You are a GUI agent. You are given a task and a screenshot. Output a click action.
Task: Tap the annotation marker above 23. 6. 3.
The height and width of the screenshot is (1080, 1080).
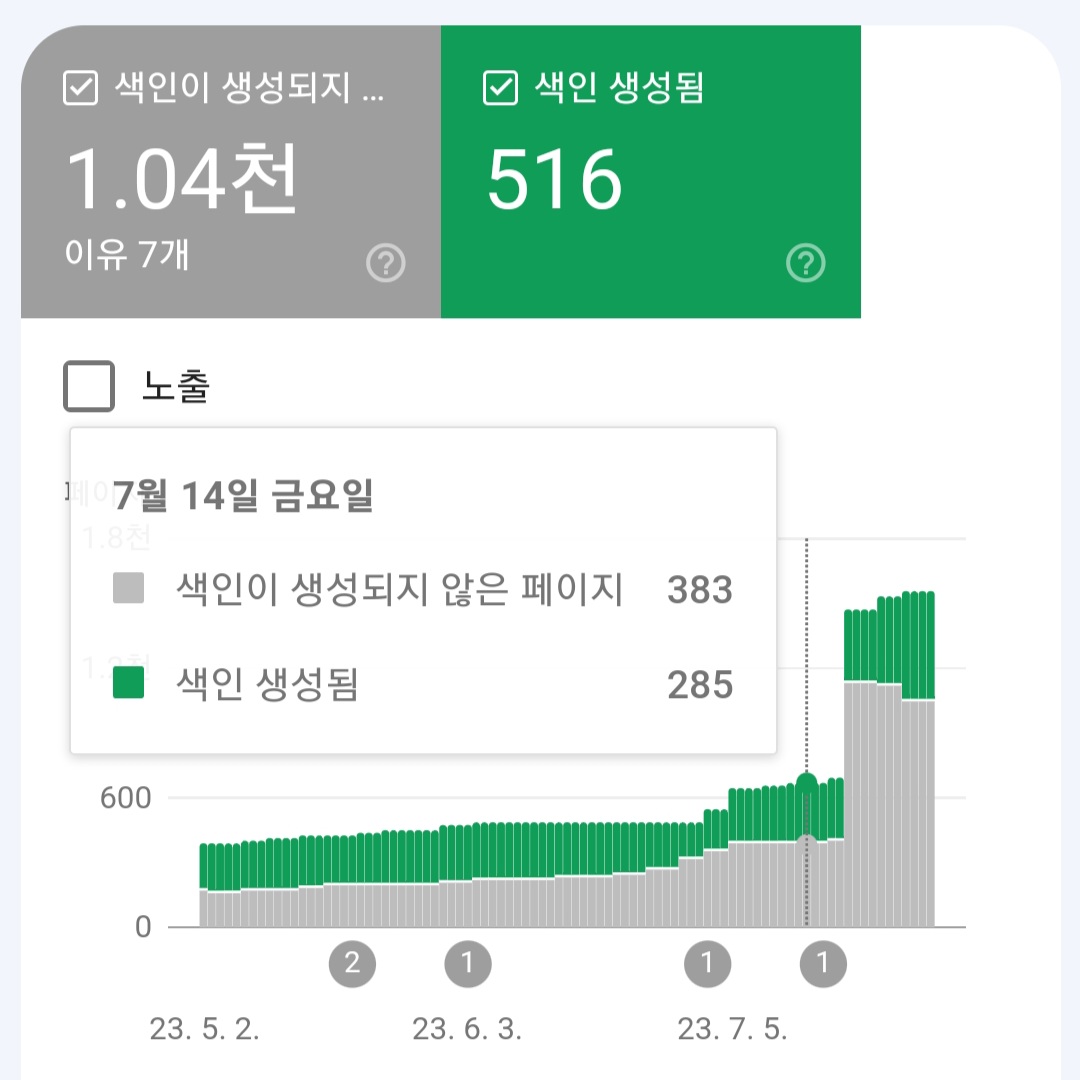coord(468,964)
